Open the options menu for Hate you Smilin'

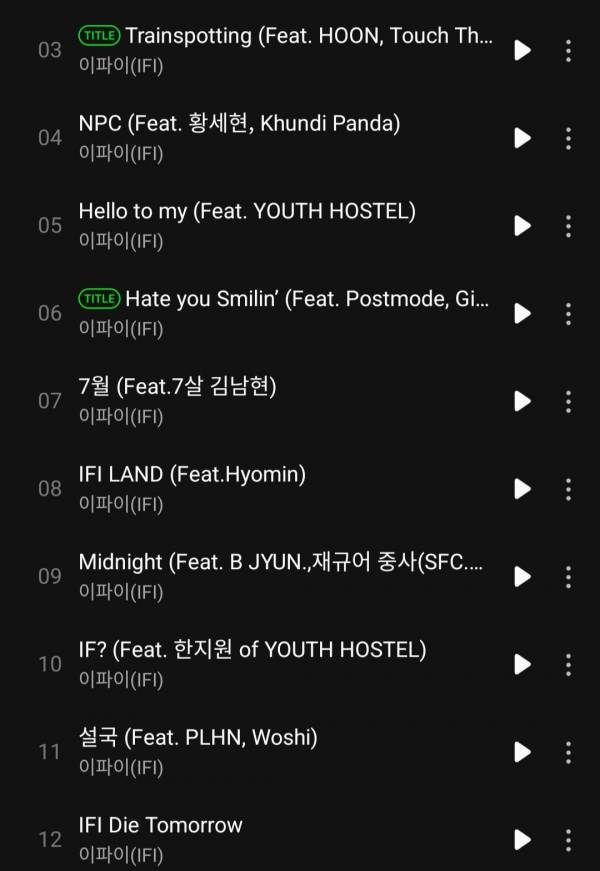pos(568,313)
